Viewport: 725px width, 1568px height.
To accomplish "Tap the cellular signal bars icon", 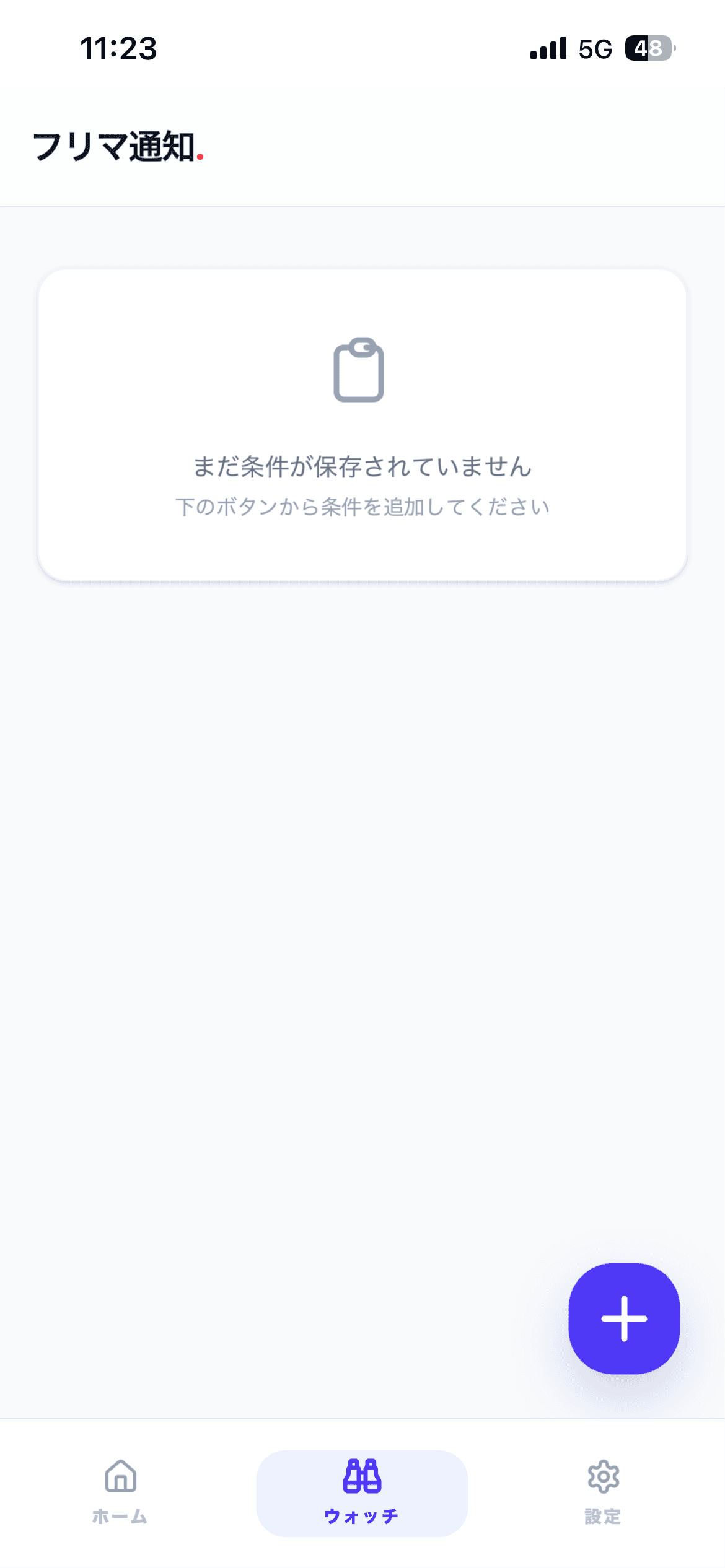I will tap(548, 48).
